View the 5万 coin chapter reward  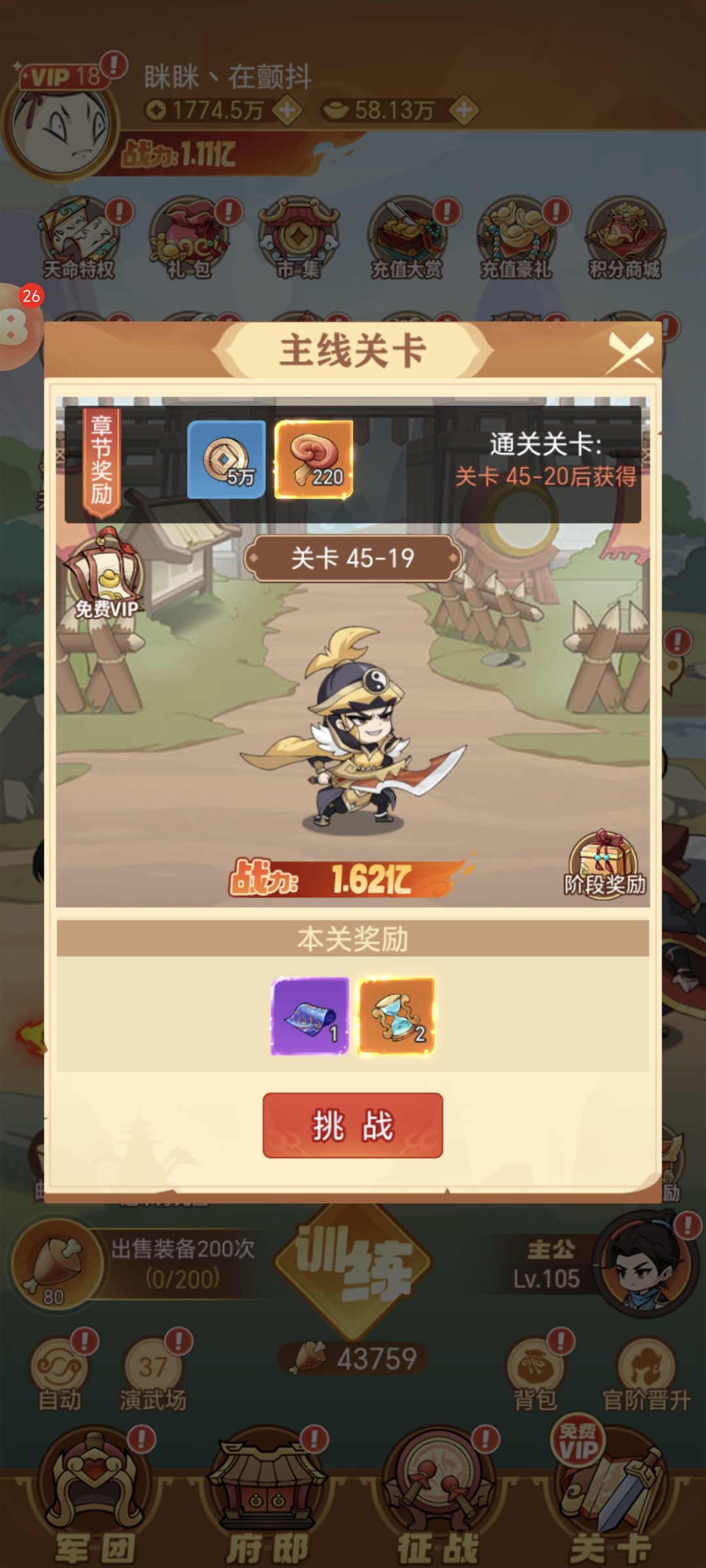click(x=226, y=460)
